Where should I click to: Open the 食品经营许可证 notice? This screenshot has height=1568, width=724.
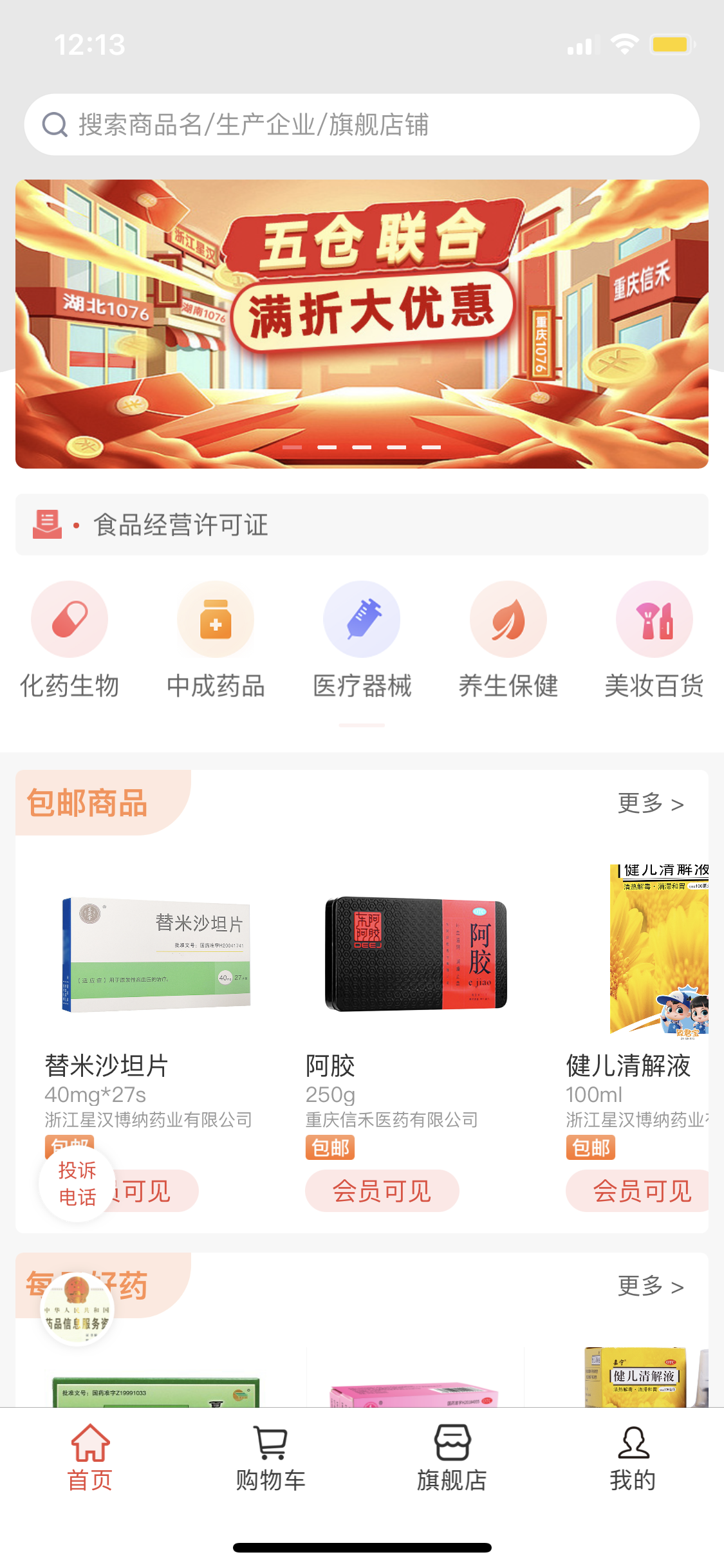coord(362,525)
